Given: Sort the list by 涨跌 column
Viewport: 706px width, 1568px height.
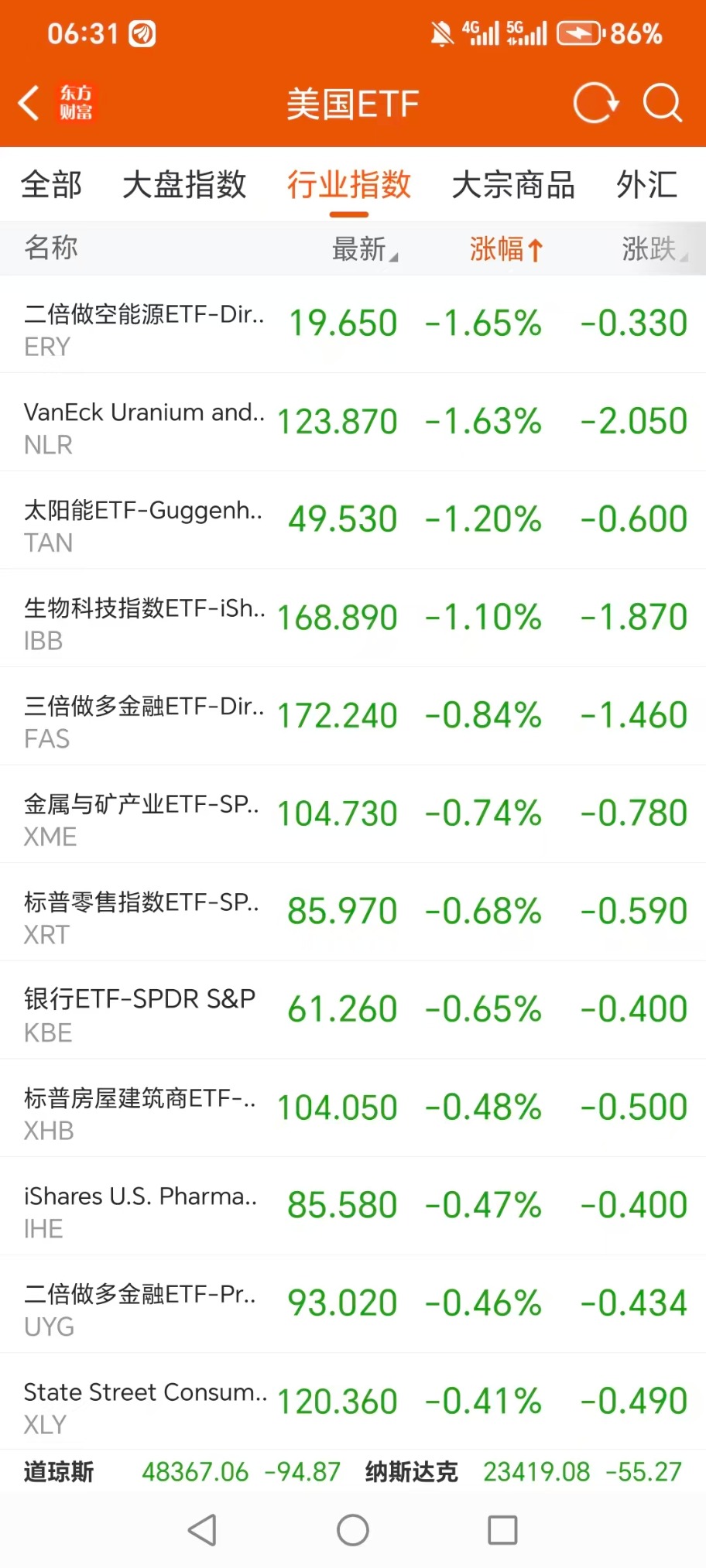Looking at the screenshot, I should click(653, 249).
